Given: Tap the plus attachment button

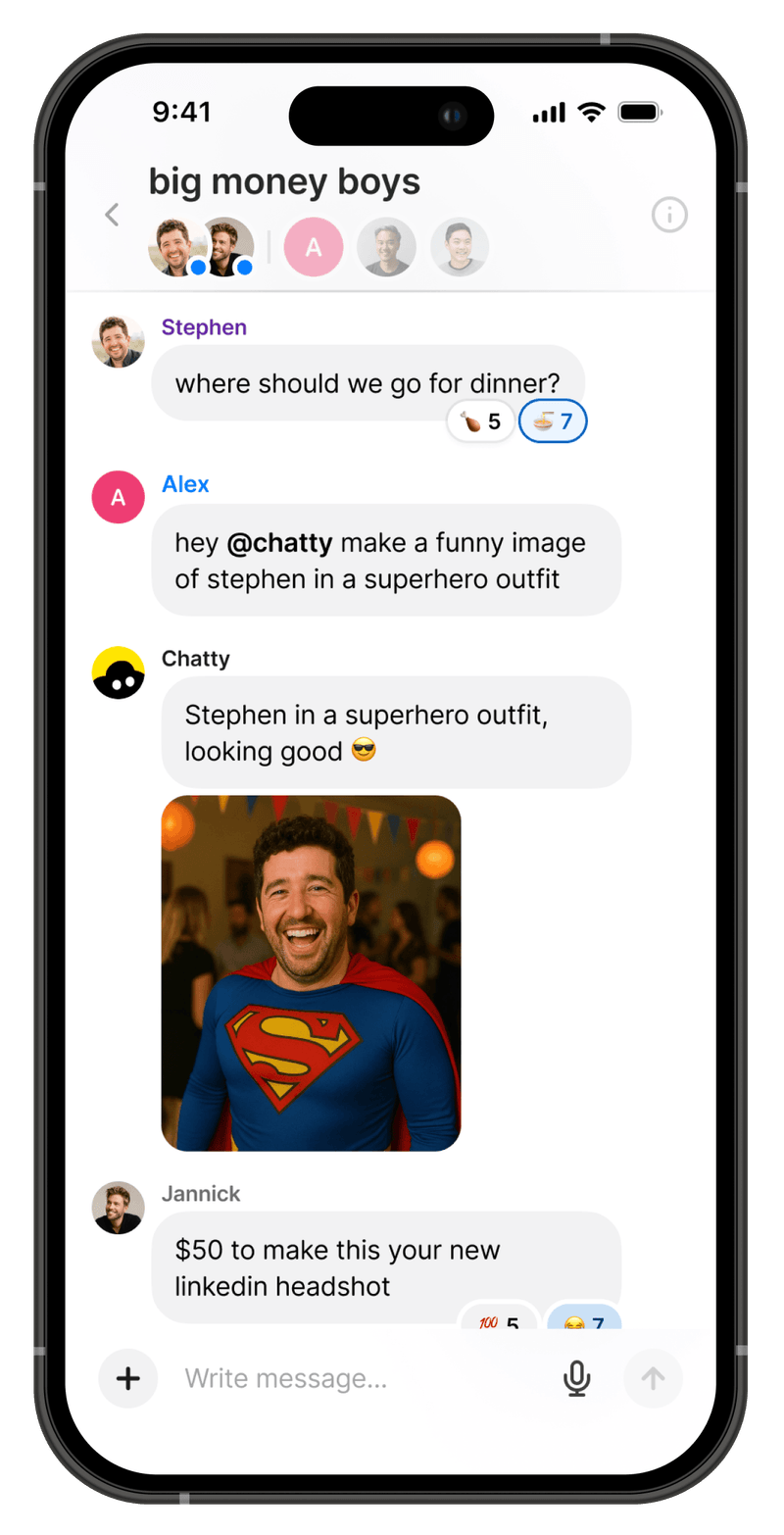Looking at the screenshot, I should 128,1378.
